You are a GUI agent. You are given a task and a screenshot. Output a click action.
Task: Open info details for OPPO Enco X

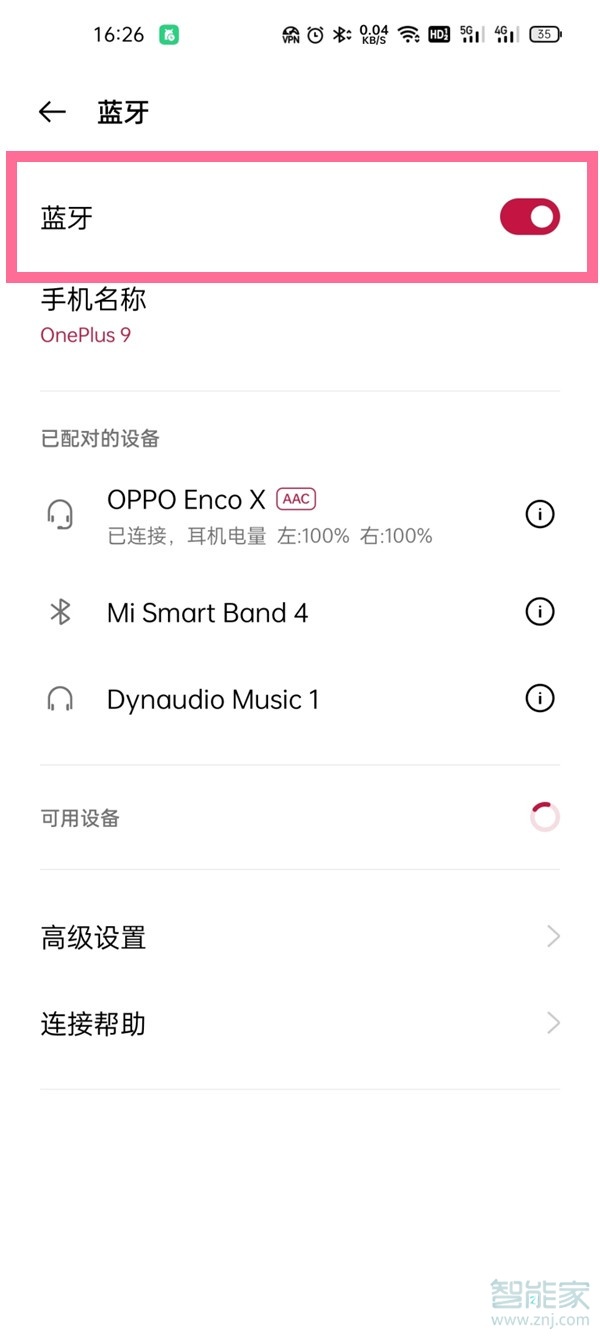[540, 514]
